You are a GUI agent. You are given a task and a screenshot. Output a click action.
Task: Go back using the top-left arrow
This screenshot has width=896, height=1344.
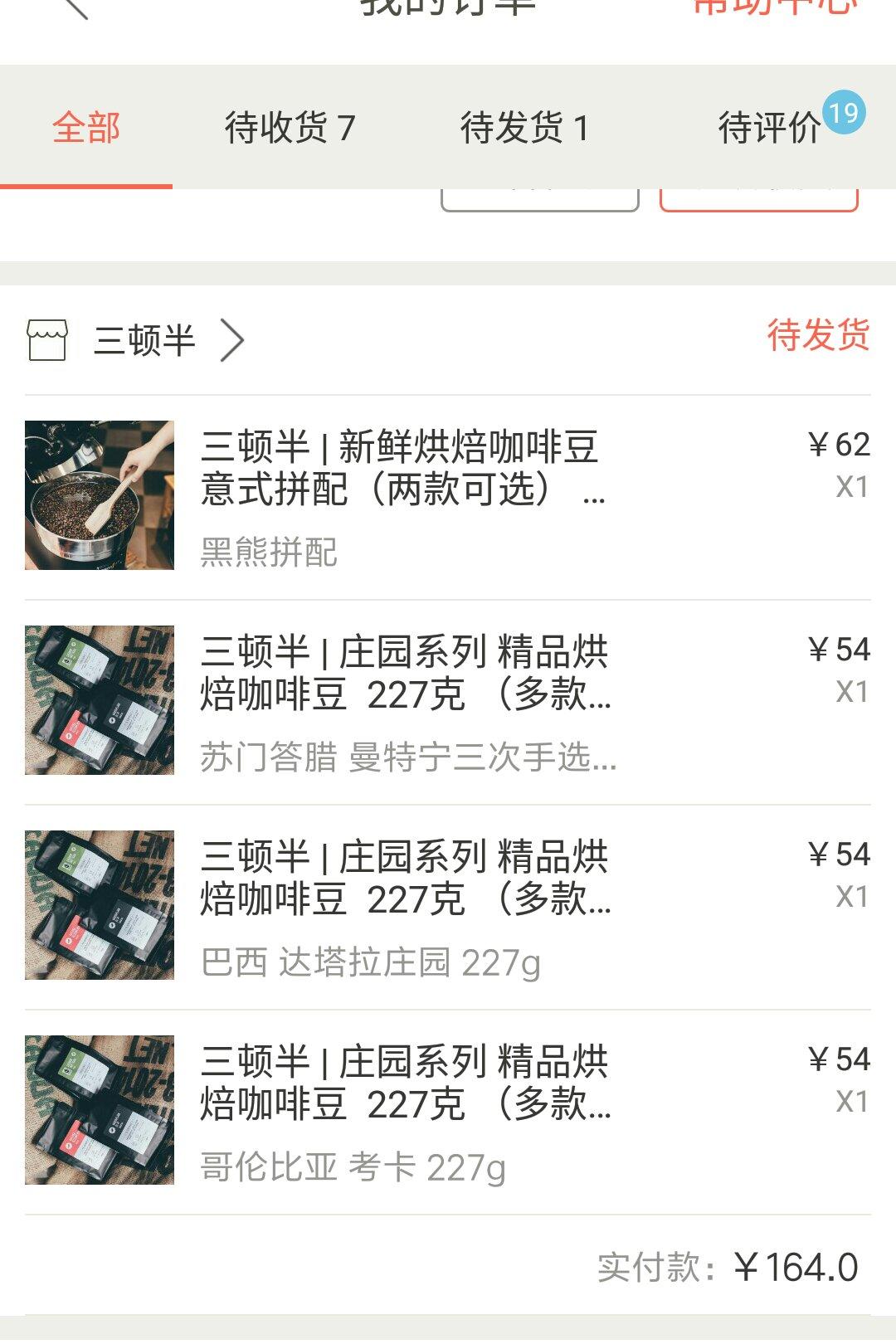tap(75, 7)
